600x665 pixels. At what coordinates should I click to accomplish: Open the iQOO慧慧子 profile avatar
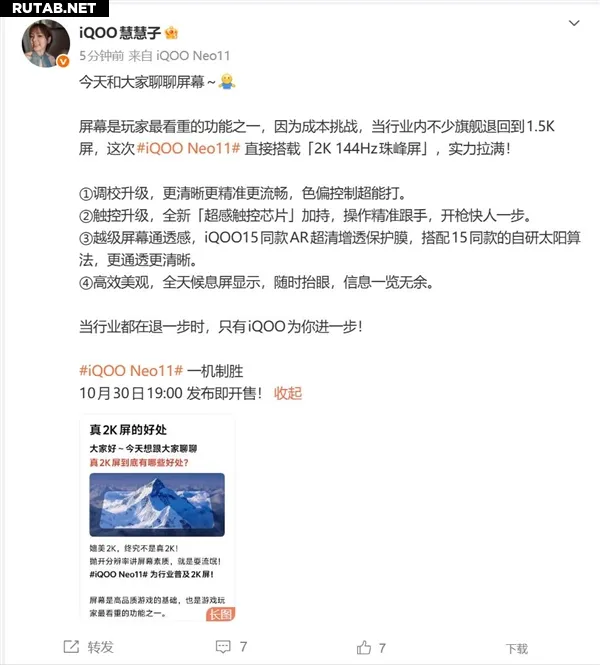pyautogui.click(x=46, y=43)
